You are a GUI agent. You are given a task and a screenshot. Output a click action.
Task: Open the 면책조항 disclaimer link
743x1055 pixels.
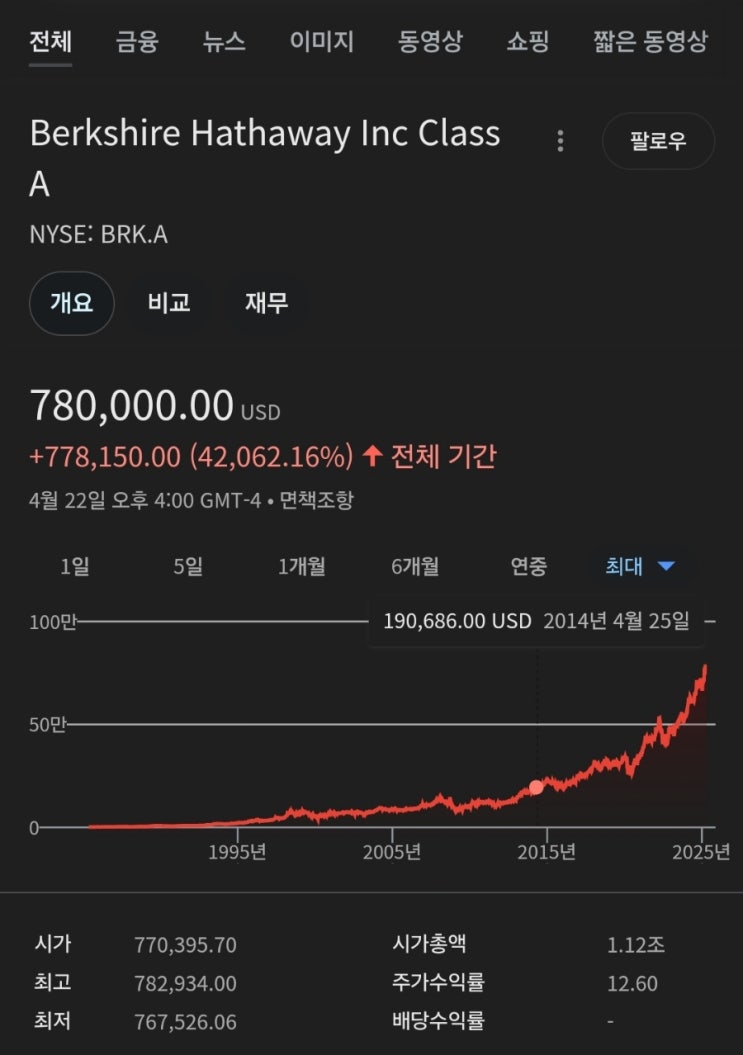click(x=316, y=500)
